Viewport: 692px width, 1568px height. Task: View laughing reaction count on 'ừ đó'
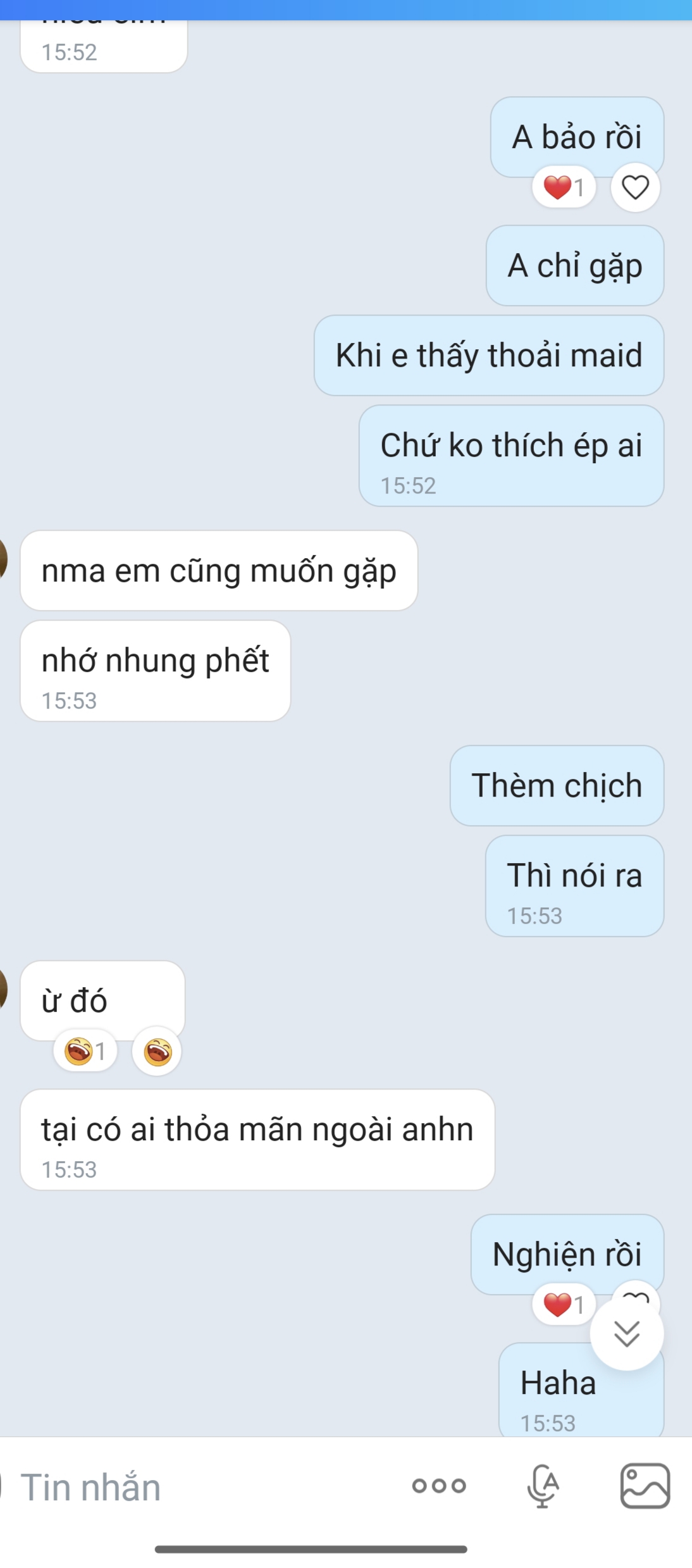pos(85,1052)
